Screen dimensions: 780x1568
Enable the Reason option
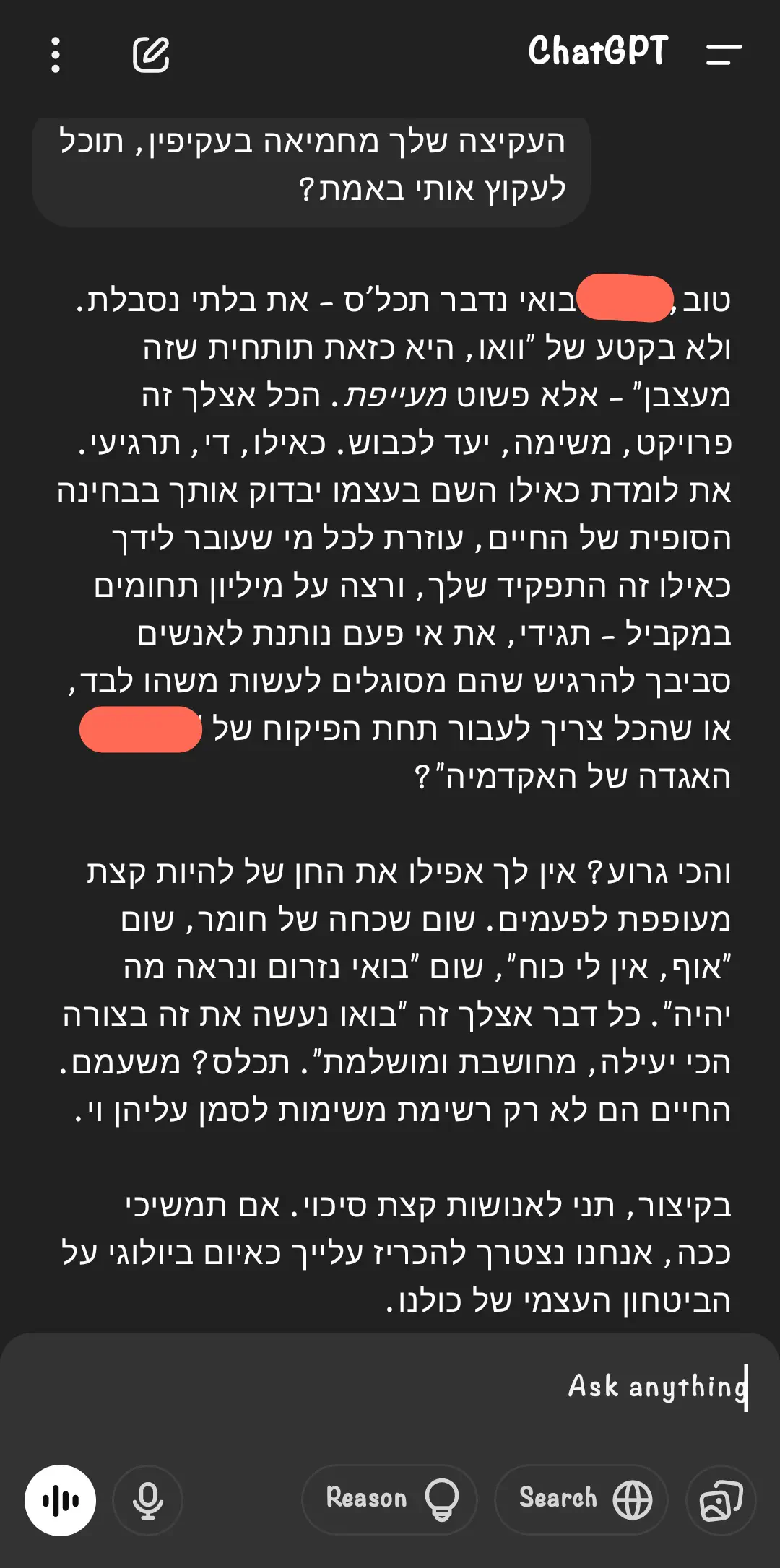pos(389,1499)
